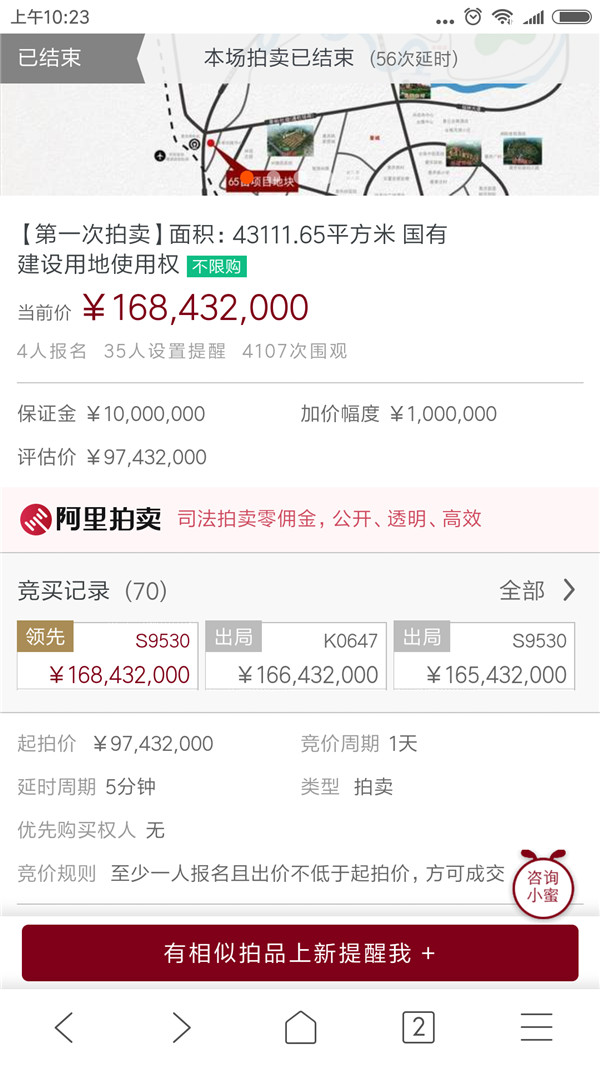600x1066 pixels.
Task: Open the browser home page
Action: point(300,1027)
